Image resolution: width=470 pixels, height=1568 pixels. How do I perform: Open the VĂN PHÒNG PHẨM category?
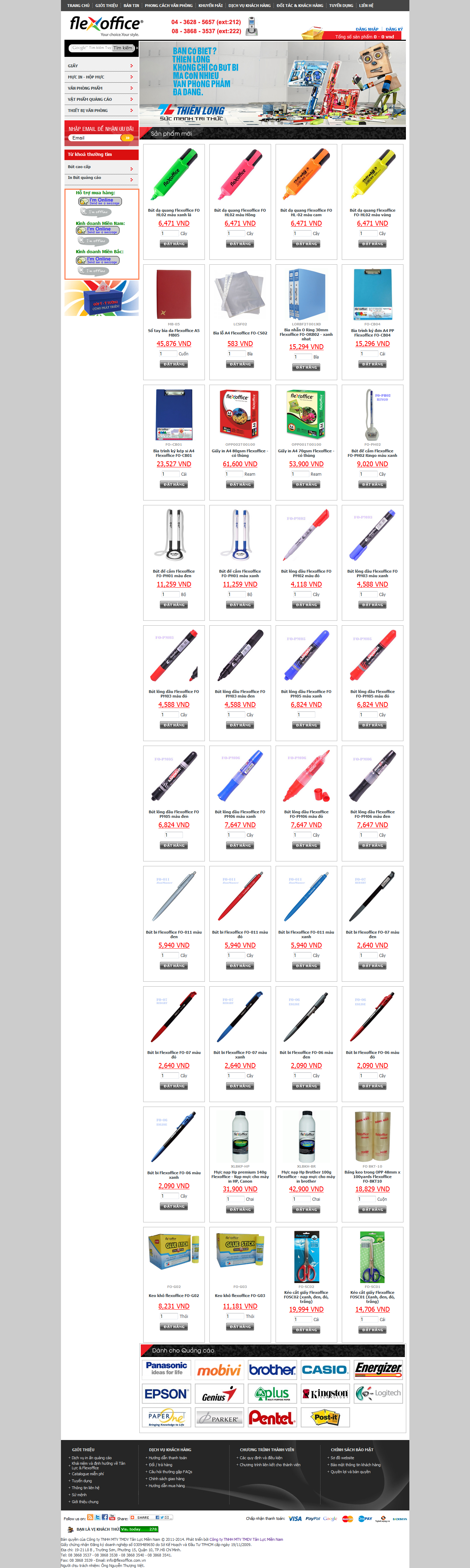101,88
